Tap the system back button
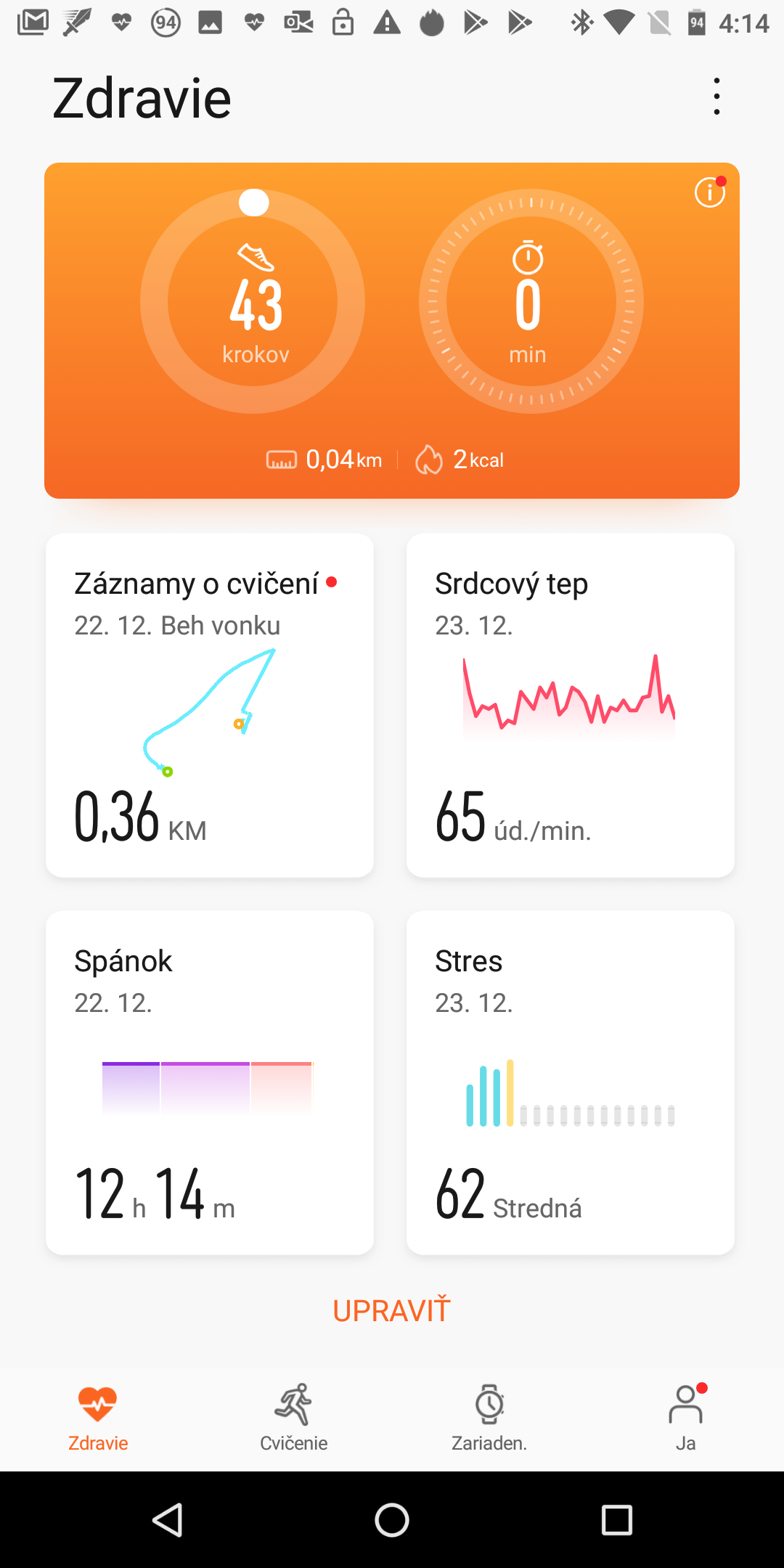 (x=168, y=1519)
